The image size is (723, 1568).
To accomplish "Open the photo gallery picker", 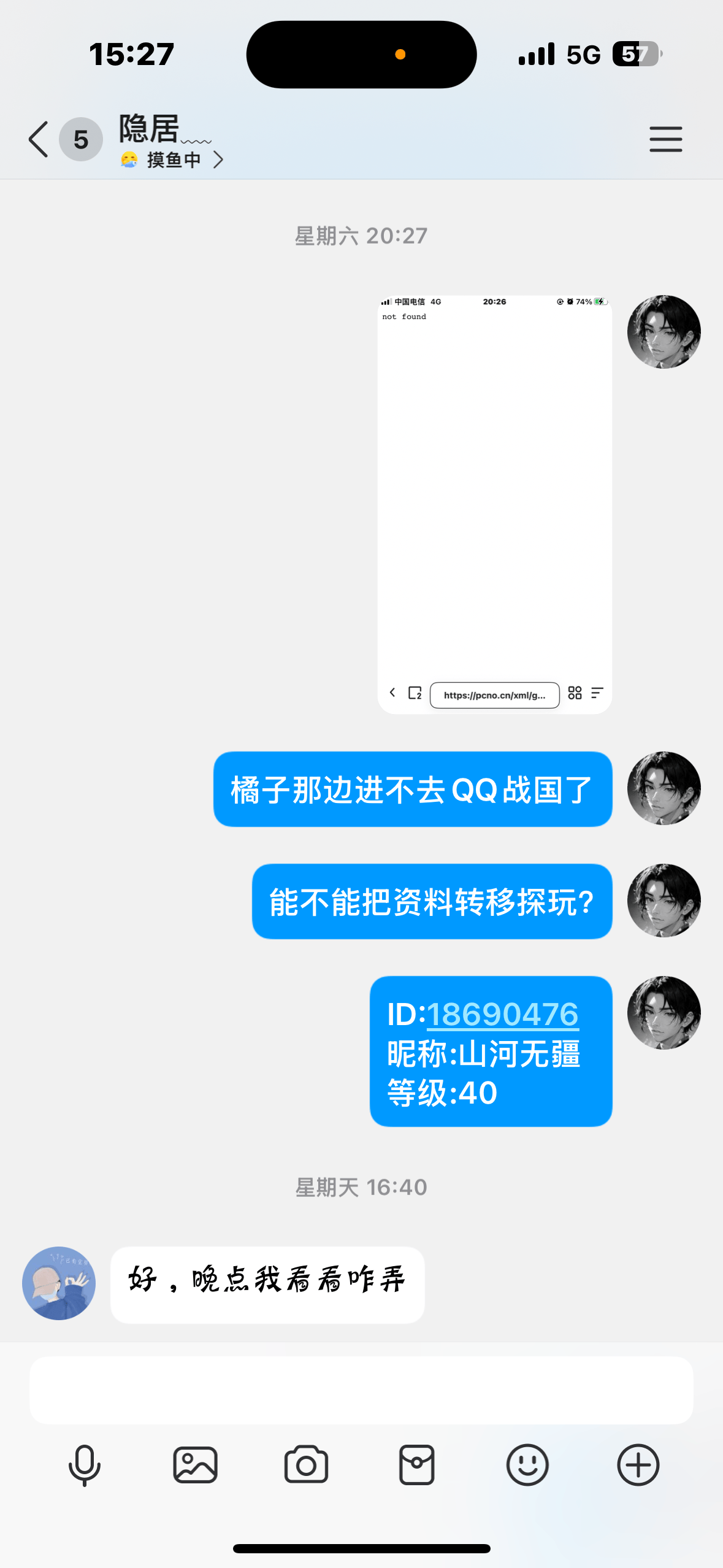I will [195, 1465].
